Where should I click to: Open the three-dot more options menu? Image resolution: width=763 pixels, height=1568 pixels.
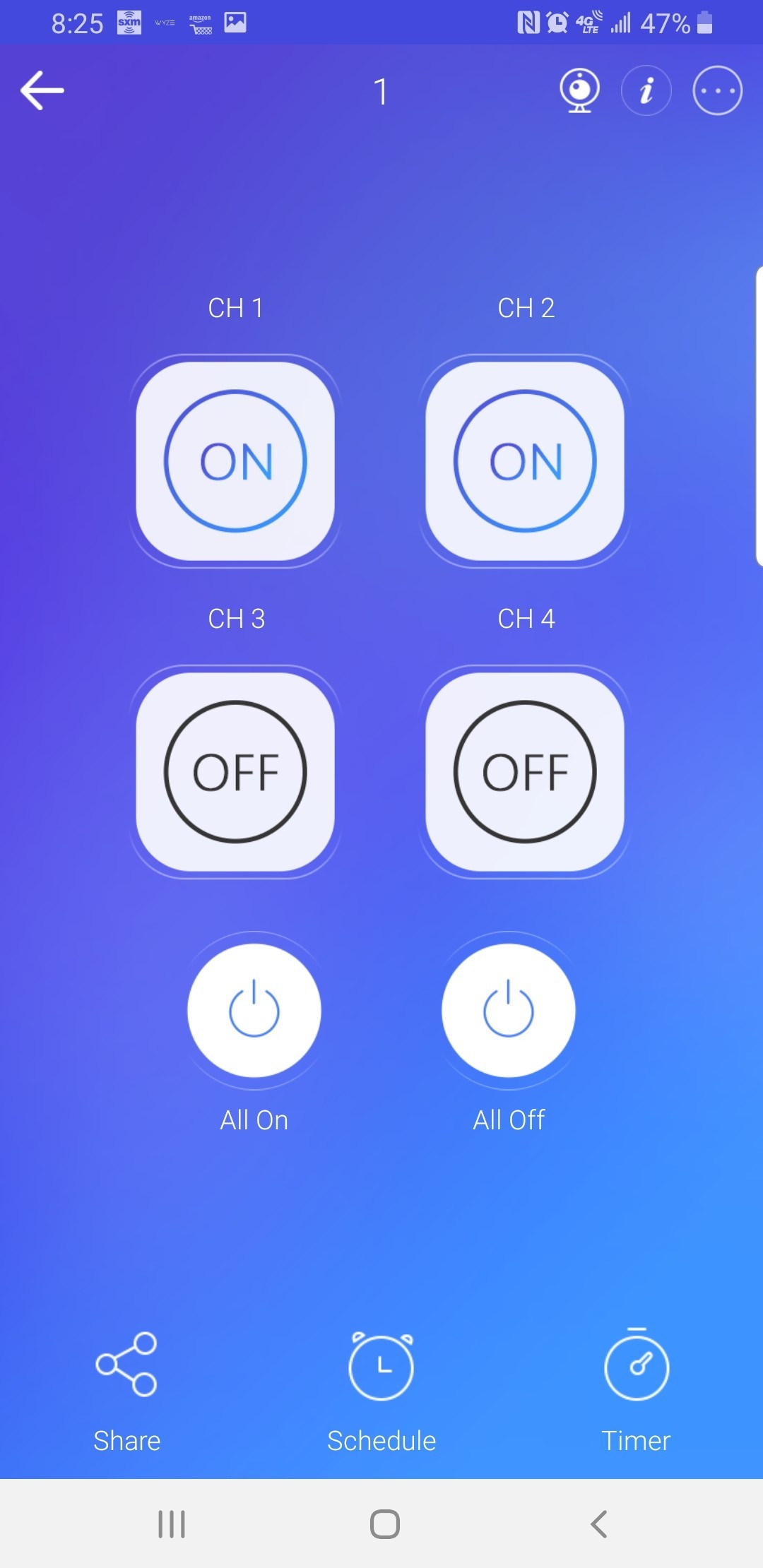click(x=717, y=90)
